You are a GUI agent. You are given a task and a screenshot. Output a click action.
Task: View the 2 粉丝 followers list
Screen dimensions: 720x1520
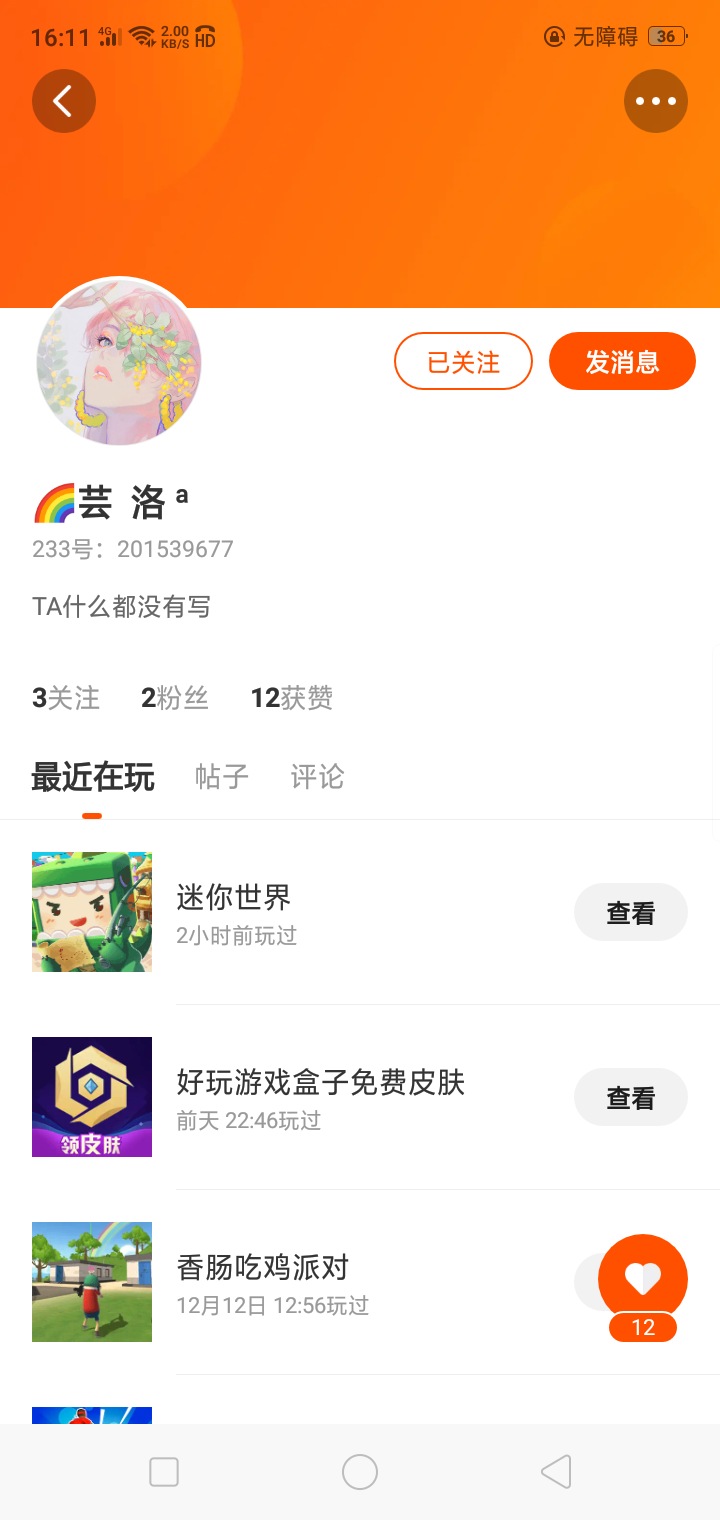click(x=175, y=698)
